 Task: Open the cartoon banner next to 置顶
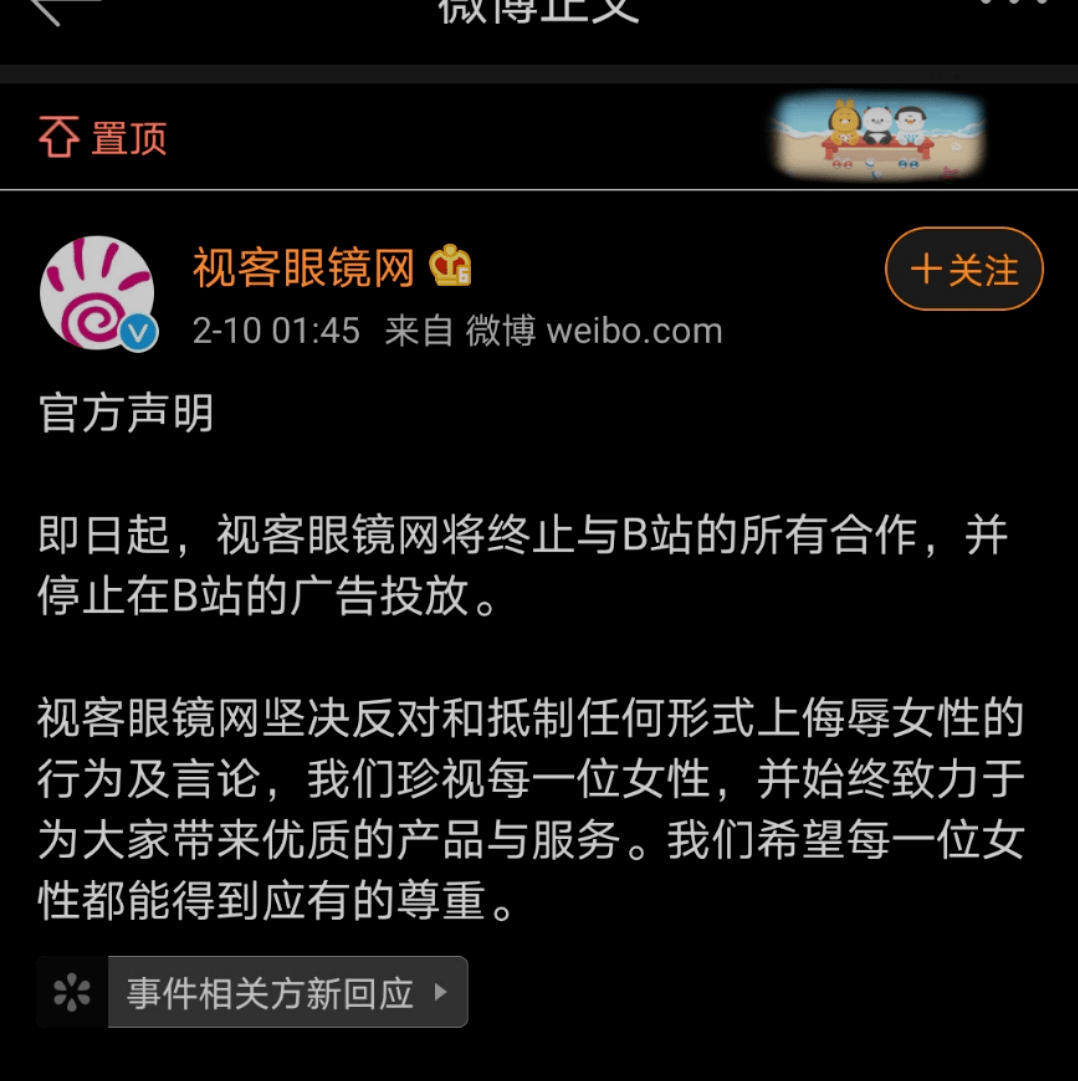[x=879, y=139]
